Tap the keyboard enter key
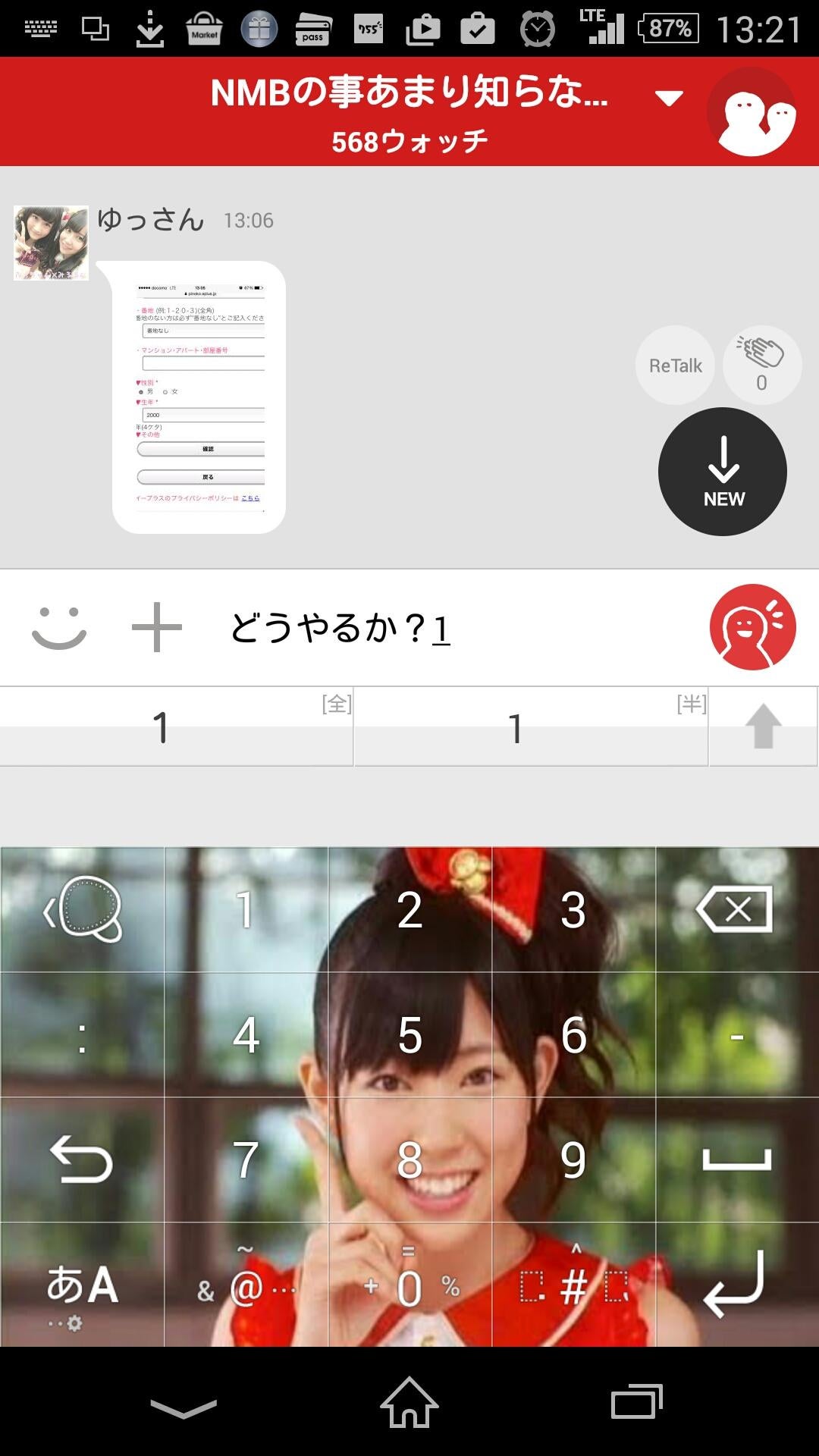The height and width of the screenshot is (1456, 819). coord(736,1285)
